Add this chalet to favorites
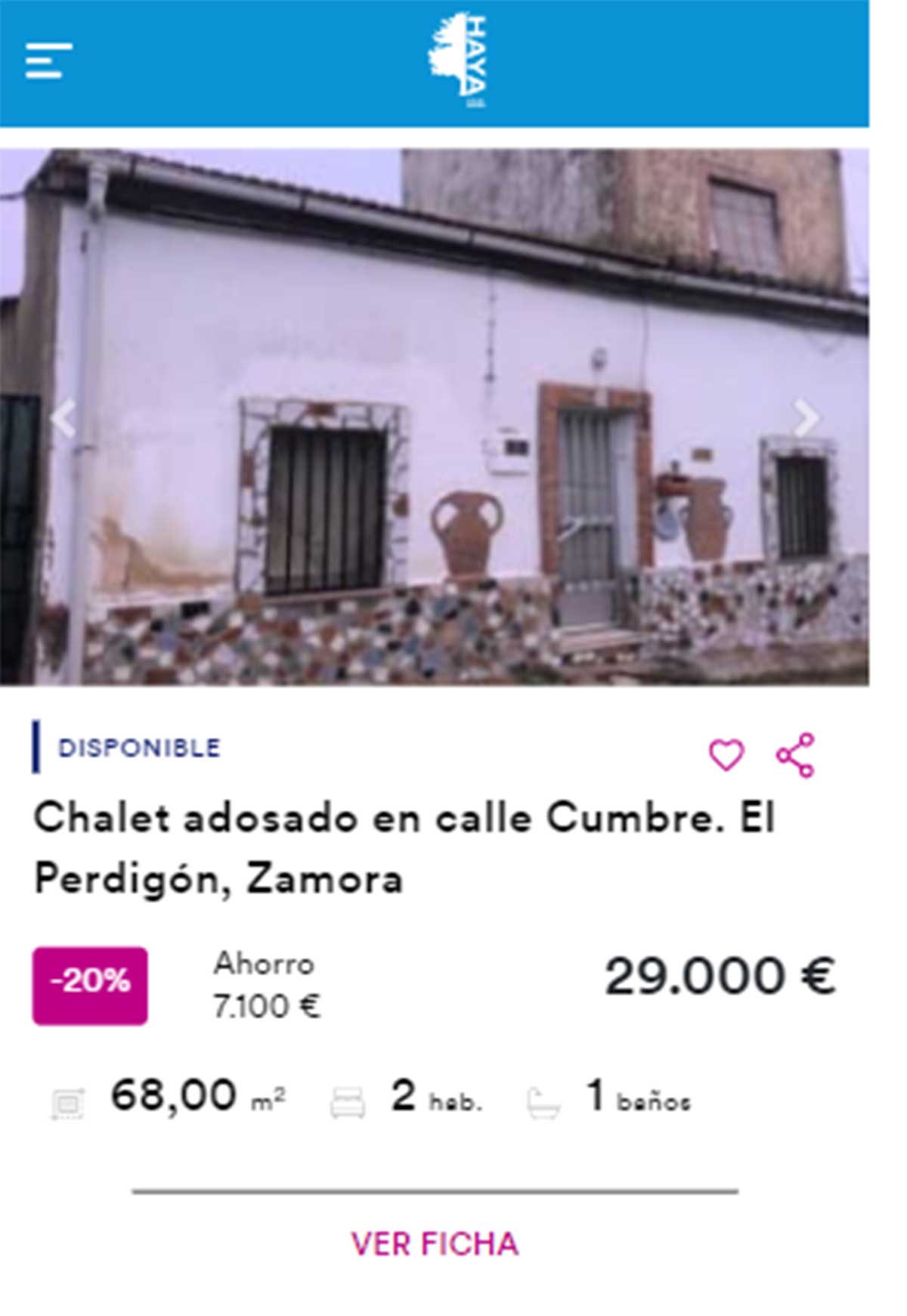This screenshot has height=1316, width=907. point(726,755)
